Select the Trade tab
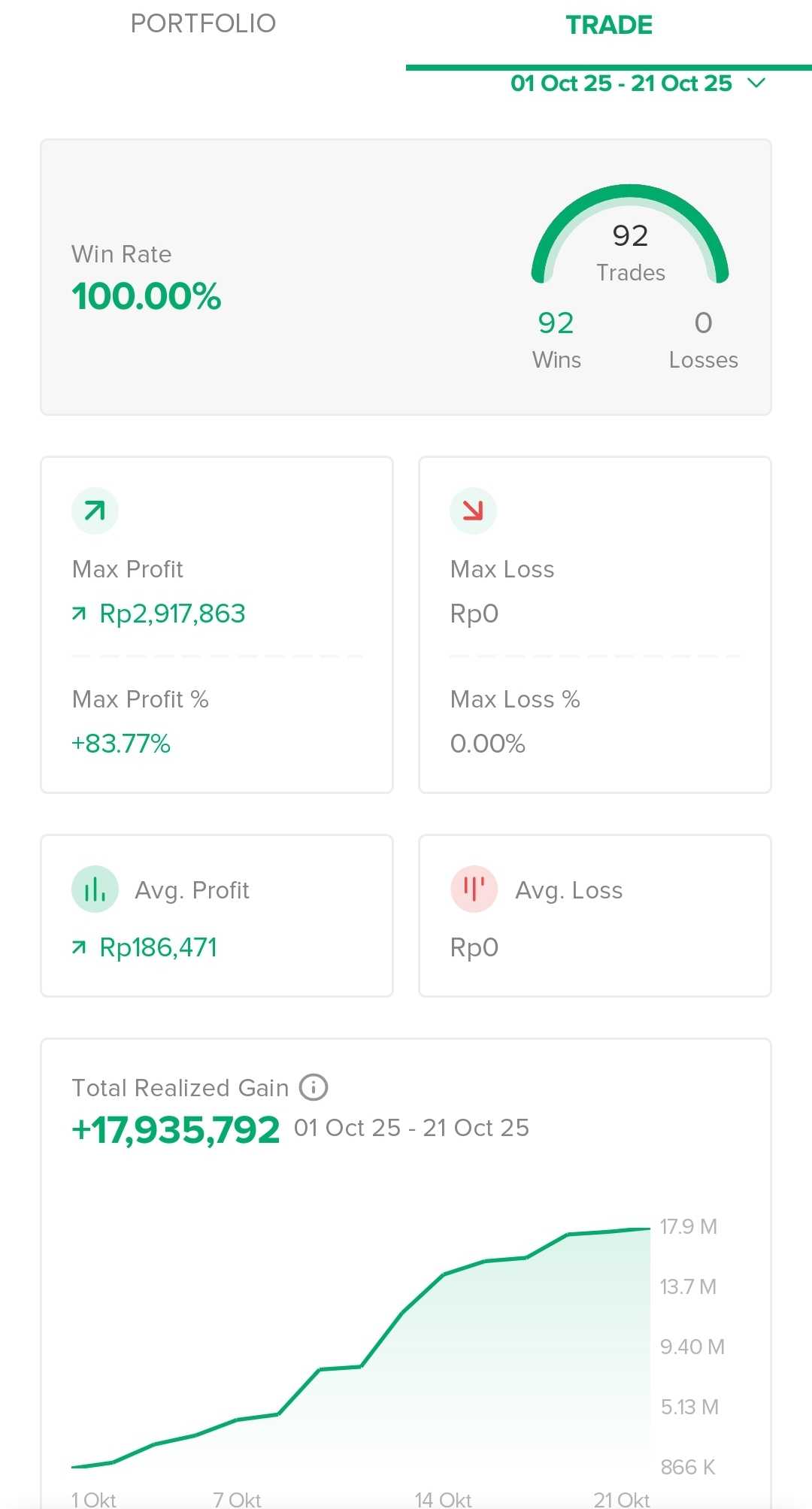This screenshot has height=1509, width=812. coord(609,26)
